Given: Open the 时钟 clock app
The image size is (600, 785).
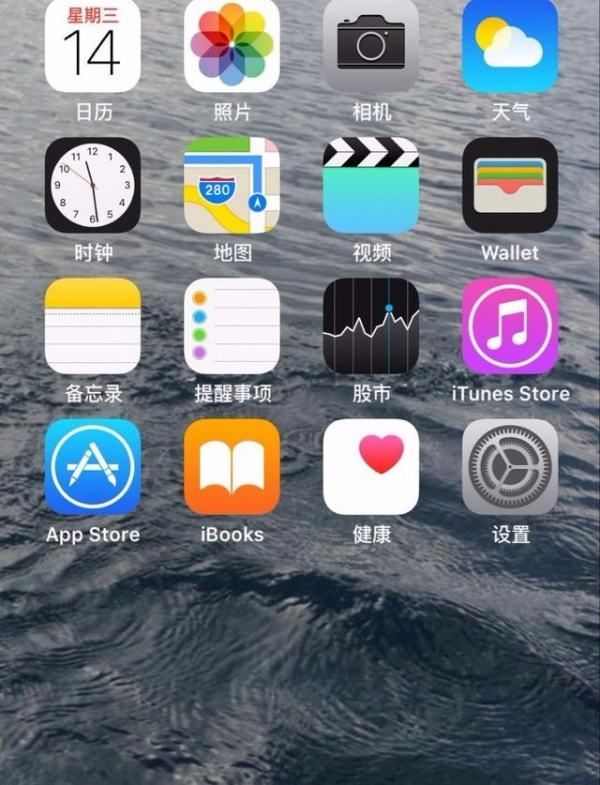Looking at the screenshot, I should click(x=93, y=185).
